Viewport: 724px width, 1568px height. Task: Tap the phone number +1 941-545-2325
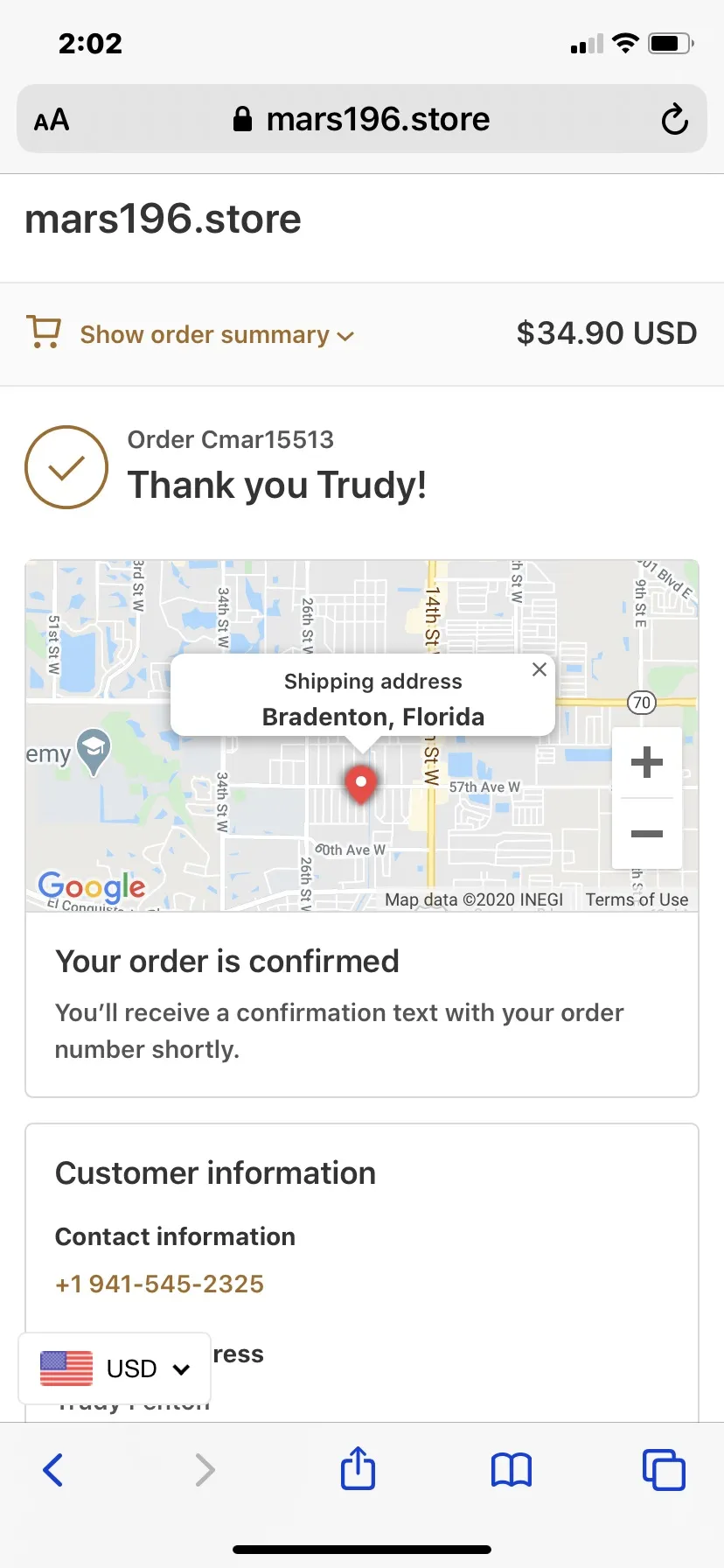click(159, 1284)
